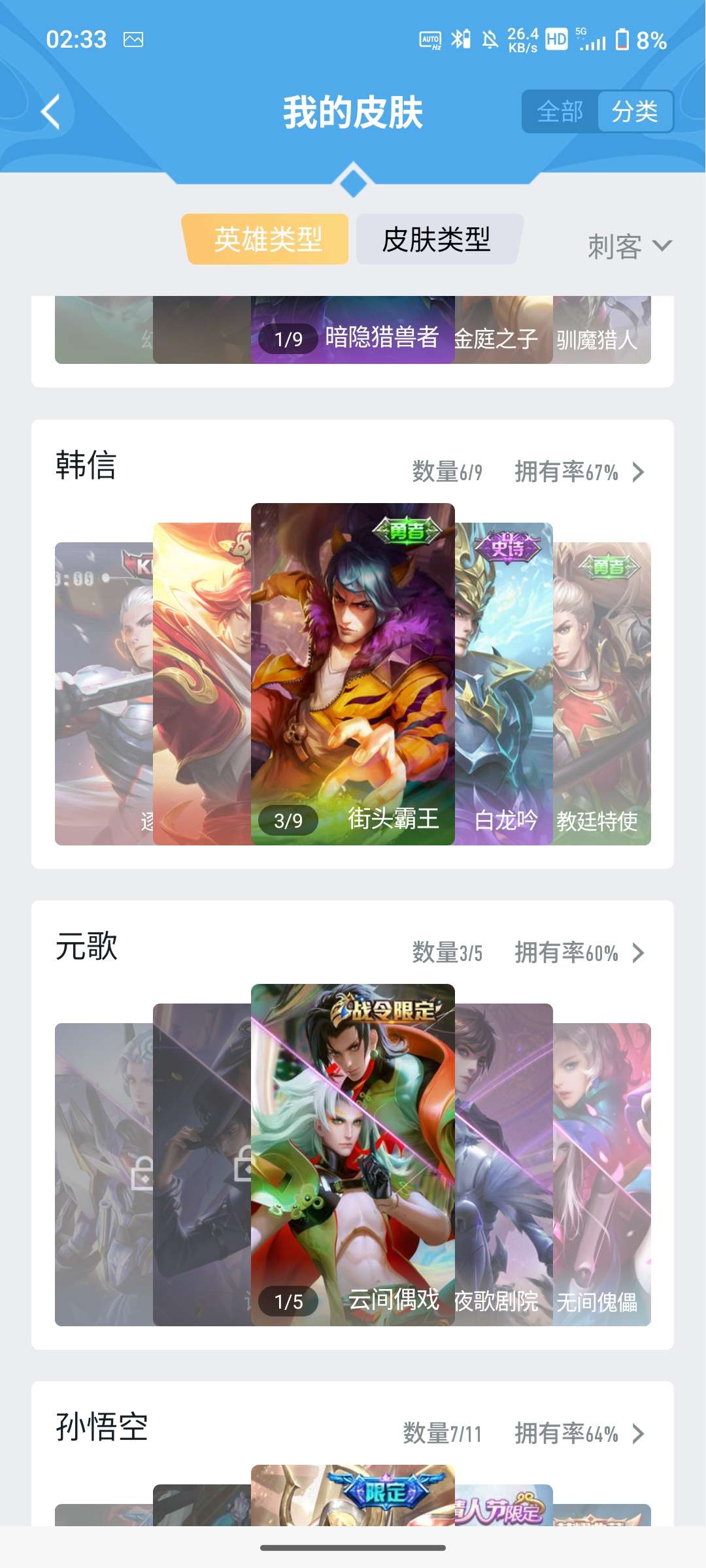Switch to the 皮肤类型 tab
Viewport: 706px width, 1568px height.
(x=437, y=239)
